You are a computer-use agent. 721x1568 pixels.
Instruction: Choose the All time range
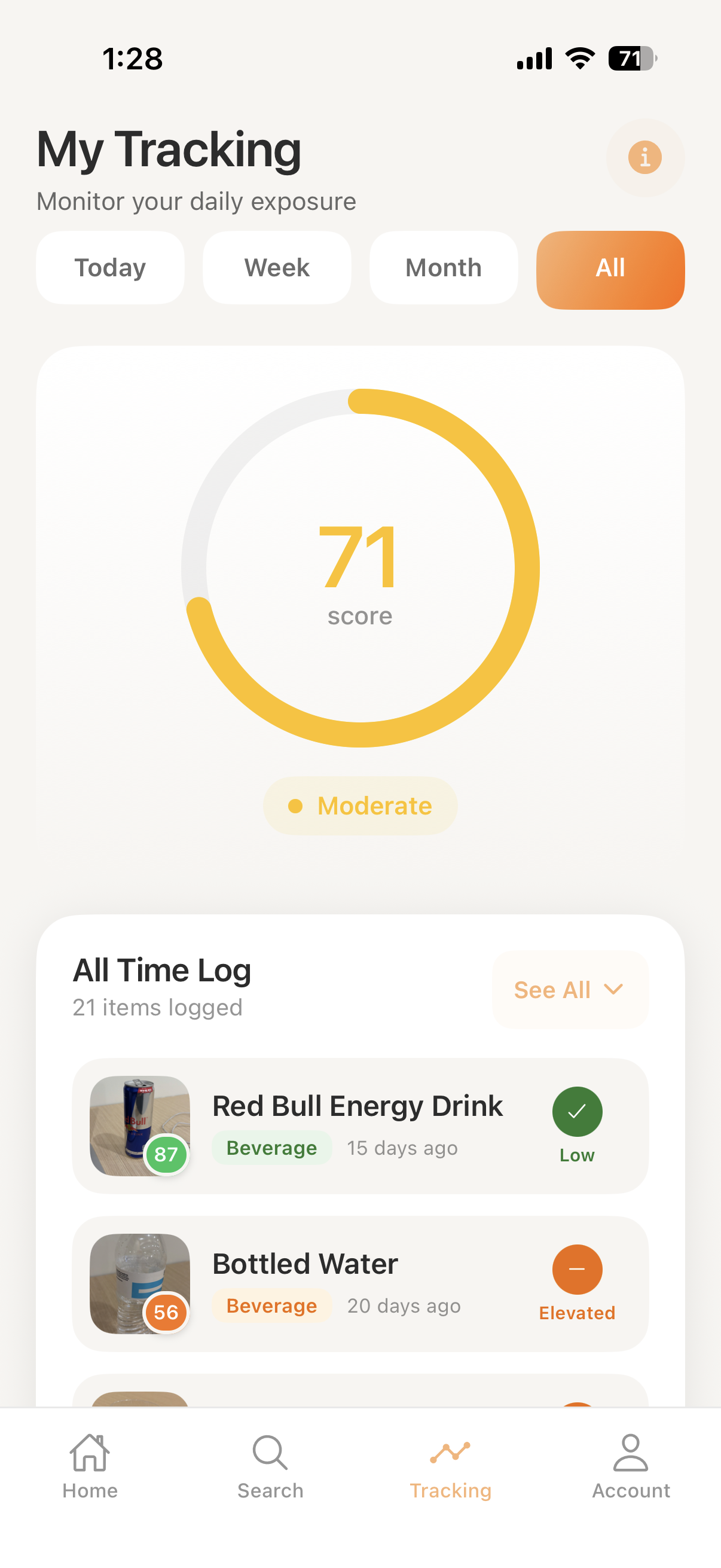coord(610,269)
